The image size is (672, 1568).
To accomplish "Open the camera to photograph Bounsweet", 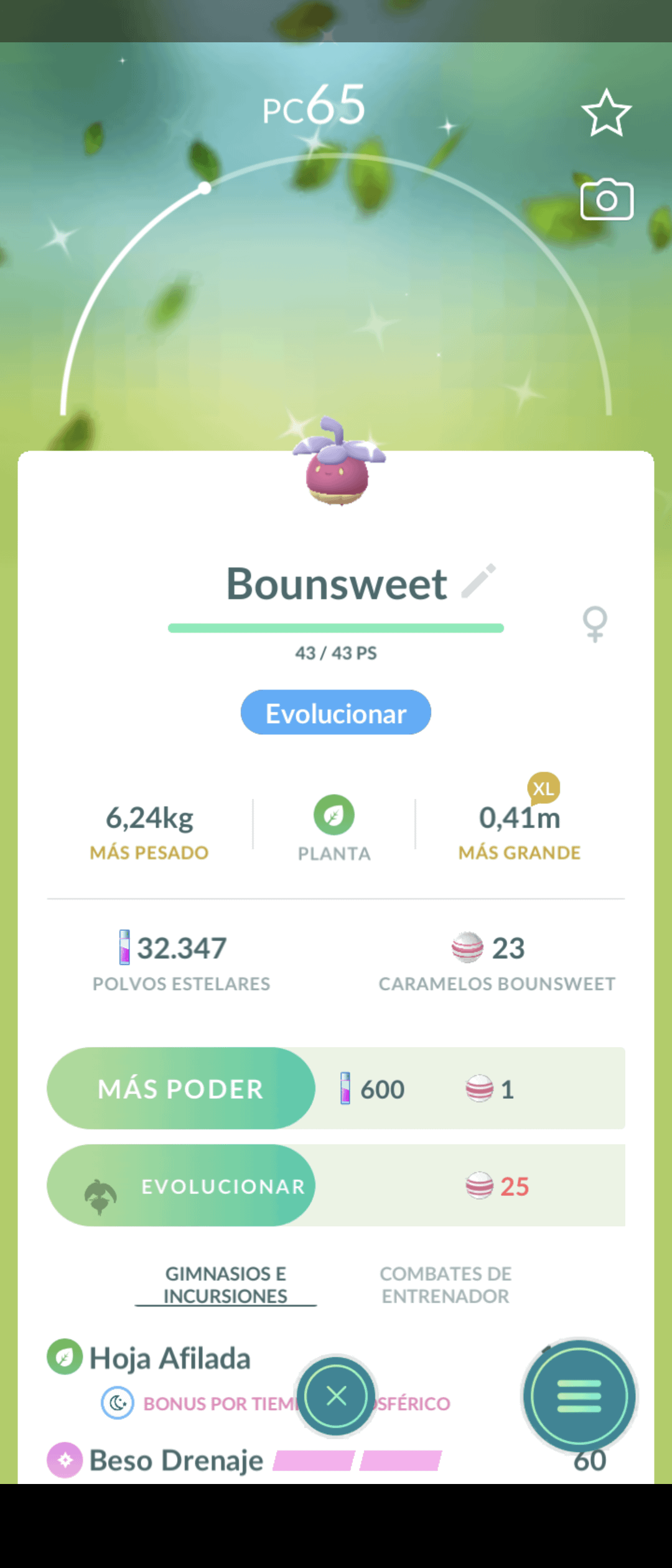I will pyautogui.click(x=607, y=200).
